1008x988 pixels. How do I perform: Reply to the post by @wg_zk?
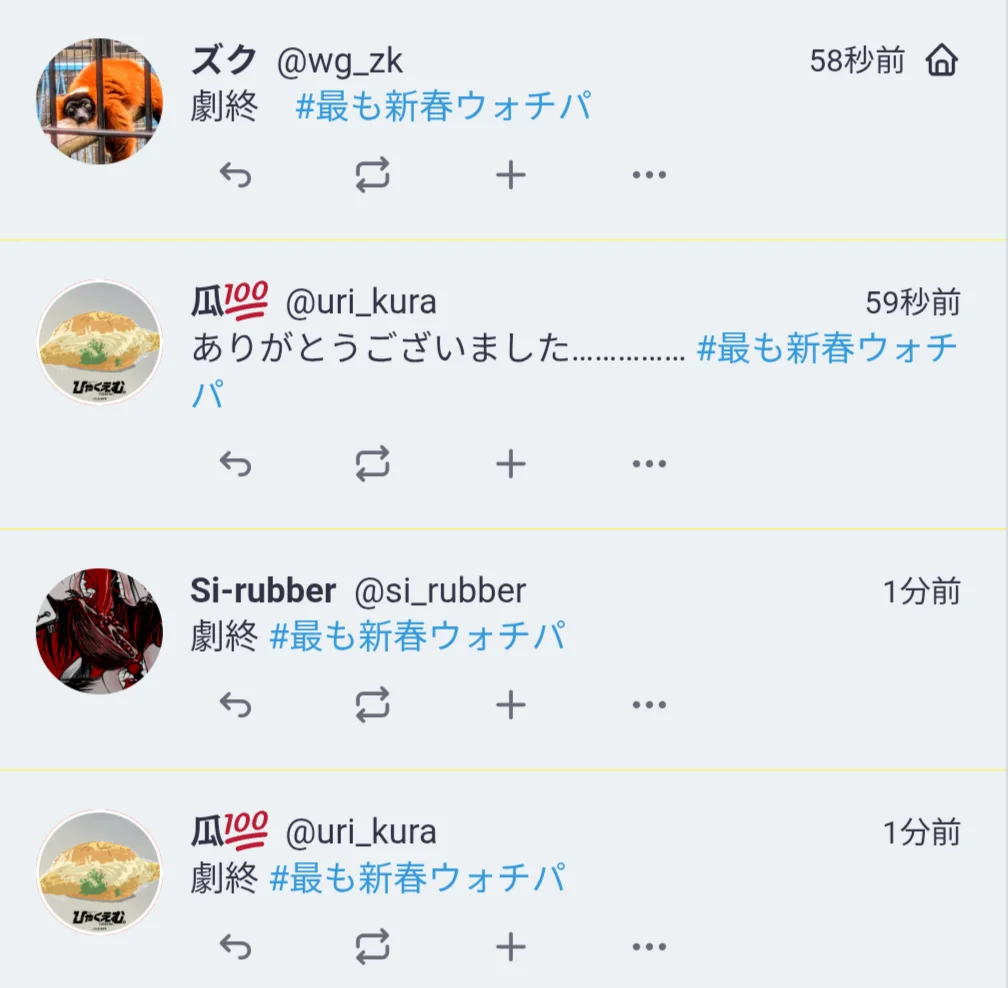click(x=235, y=176)
